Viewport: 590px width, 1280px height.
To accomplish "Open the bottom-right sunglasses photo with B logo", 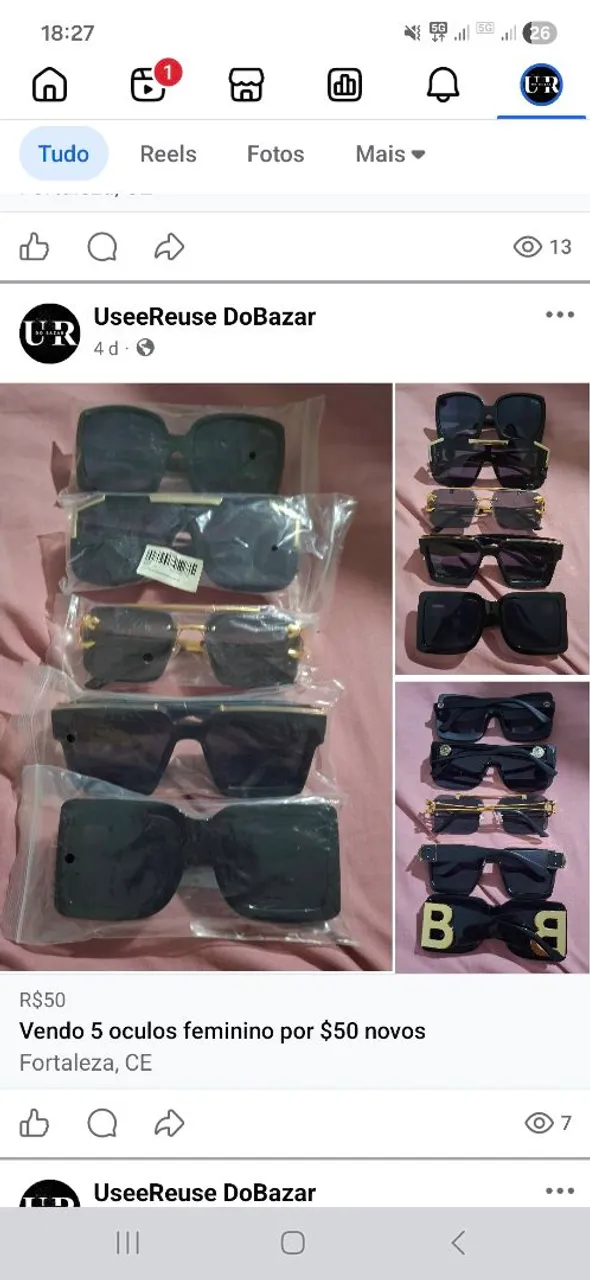I will (x=492, y=827).
